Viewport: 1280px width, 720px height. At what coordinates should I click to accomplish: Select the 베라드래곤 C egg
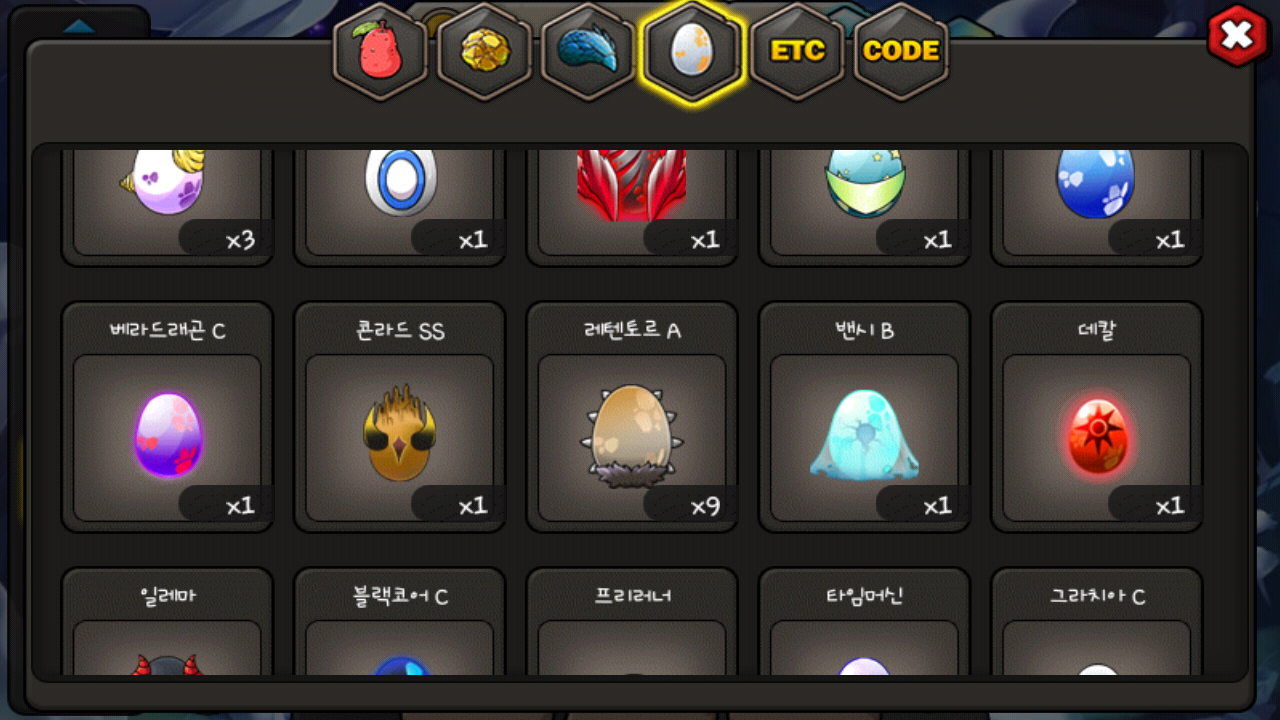(x=167, y=417)
